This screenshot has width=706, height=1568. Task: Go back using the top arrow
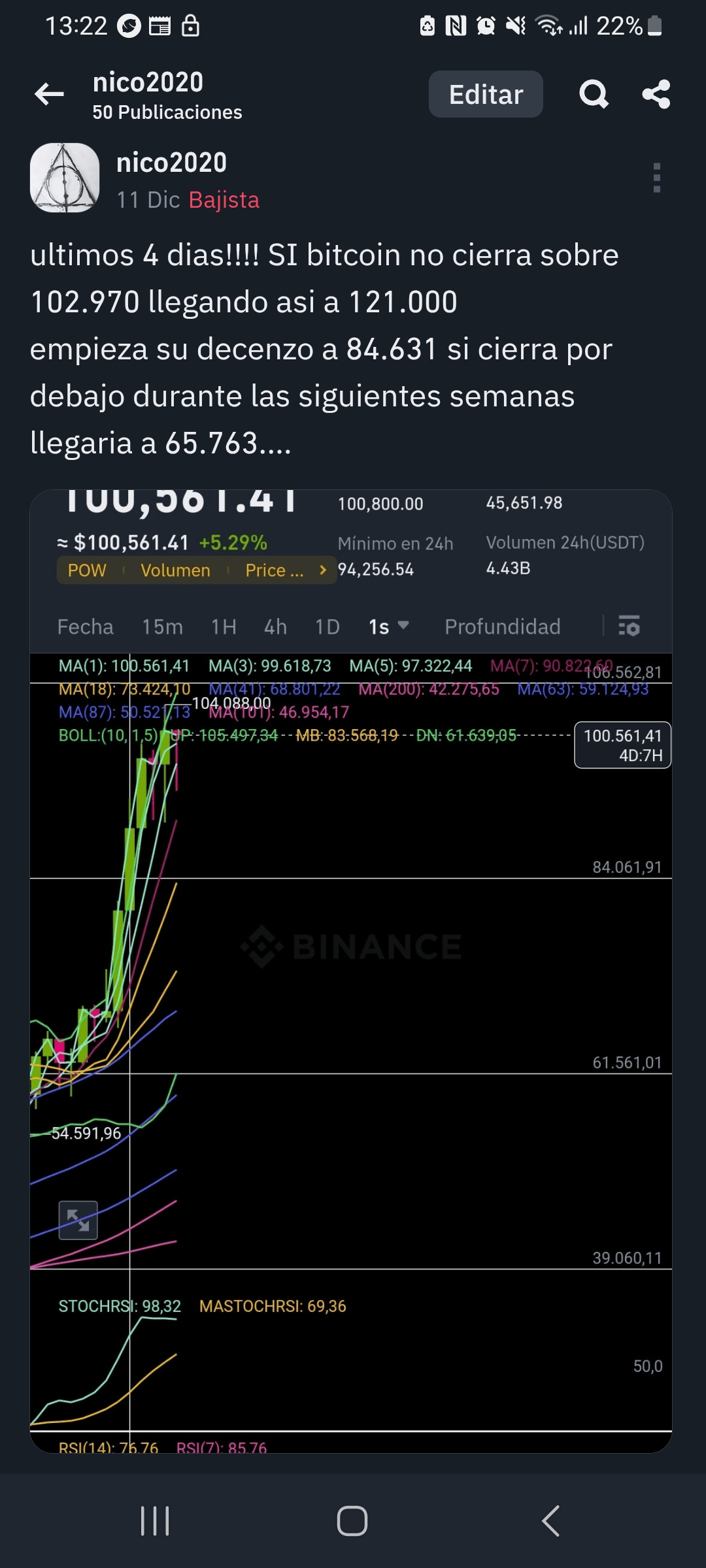point(50,95)
